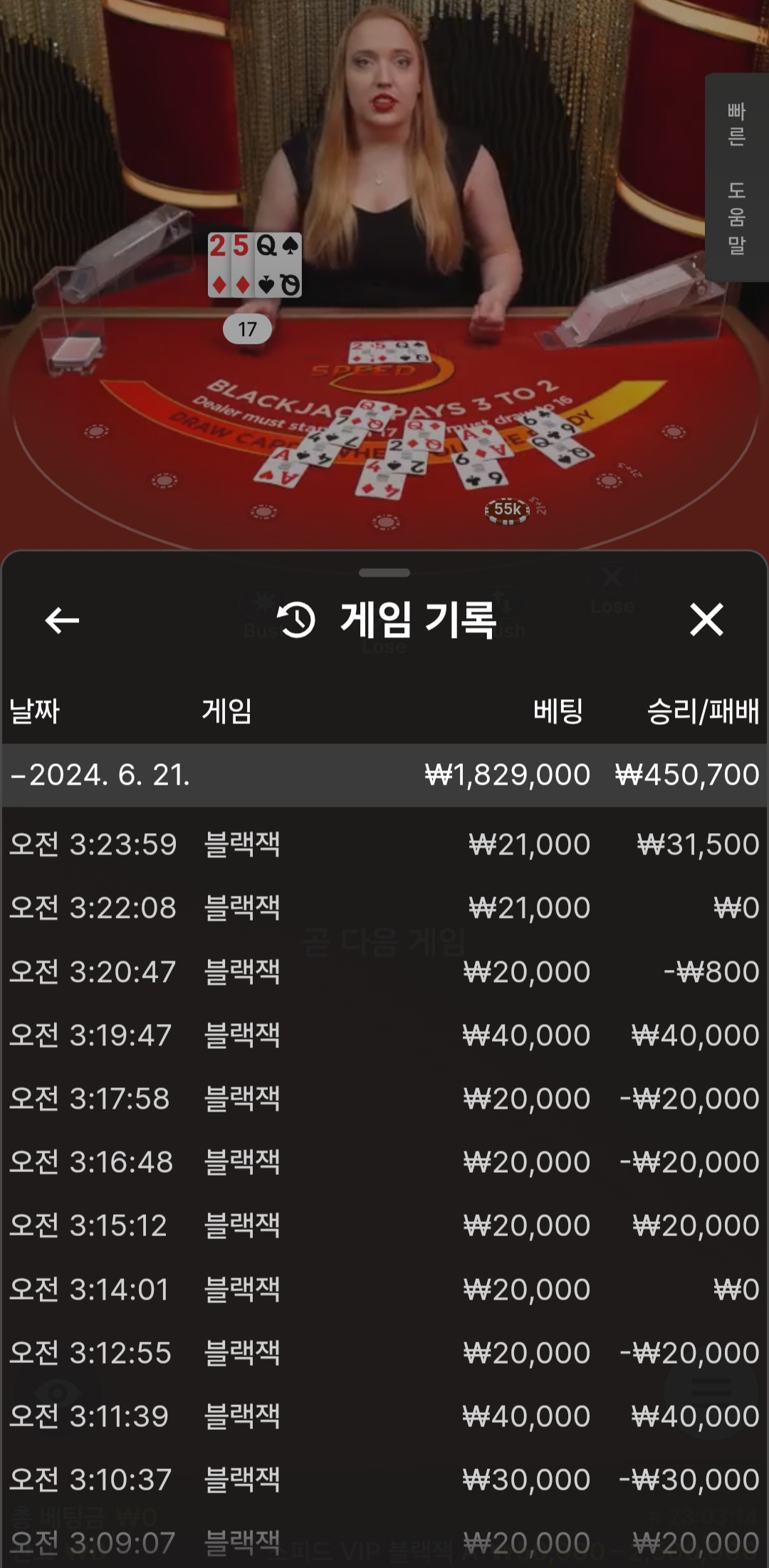Screen dimensions: 769x1568
Task: View details of the 3:20:47 game
Action: 384,972
